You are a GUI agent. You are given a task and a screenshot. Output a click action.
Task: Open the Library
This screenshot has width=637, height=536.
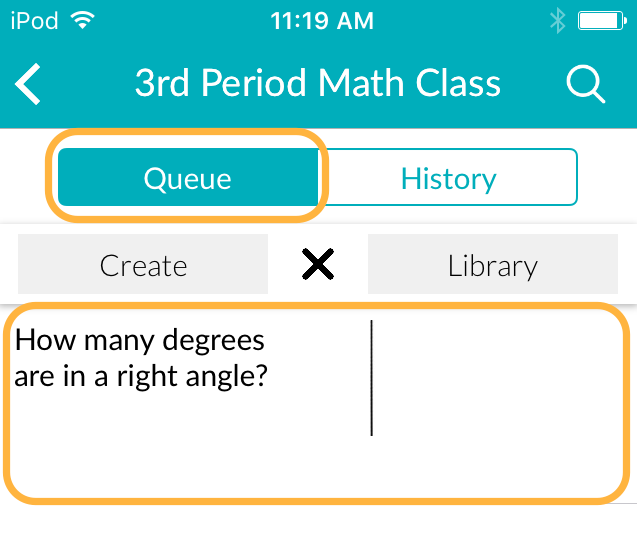coord(492,265)
